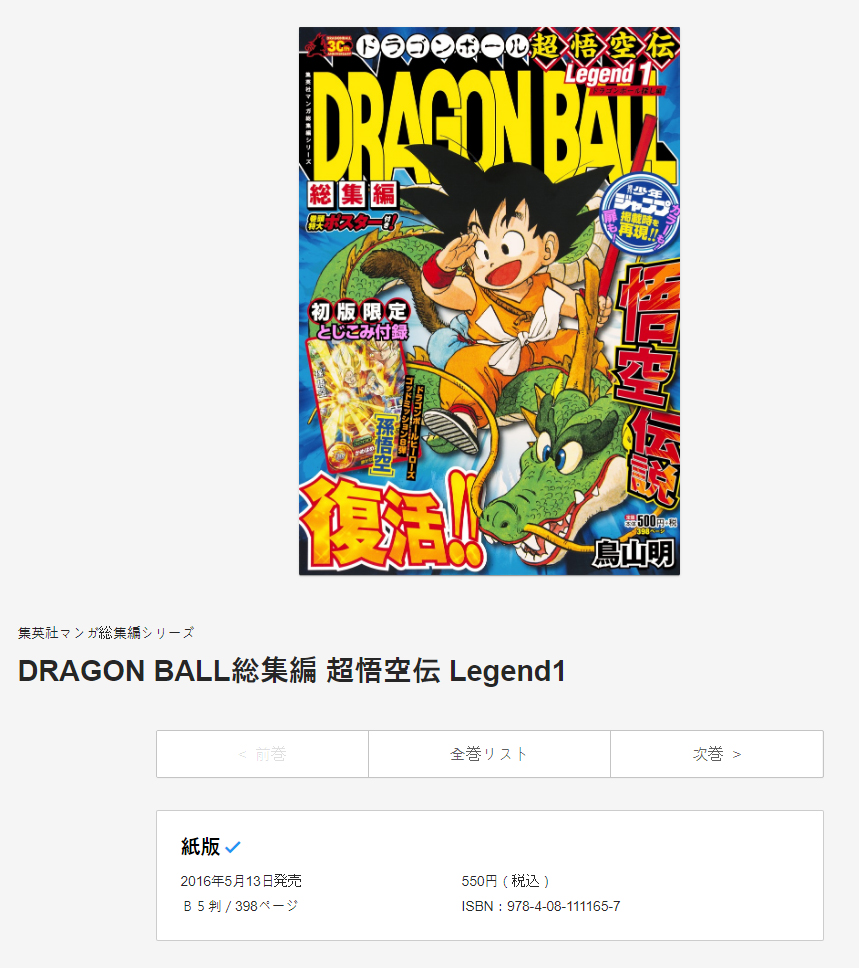
Task: Open the 全巻リスト volume list
Action: coord(489,754)
